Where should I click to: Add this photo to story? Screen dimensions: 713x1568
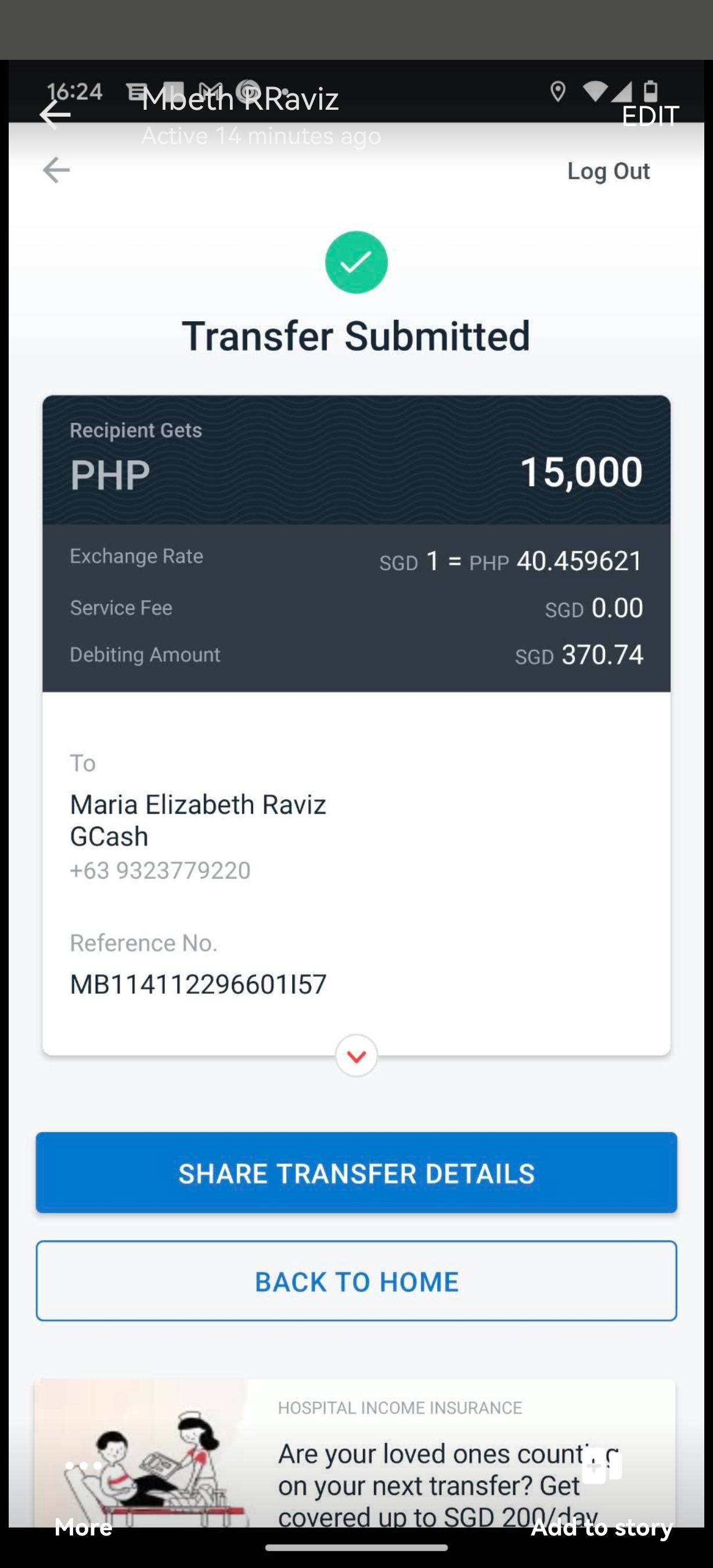click(602, 1497)
